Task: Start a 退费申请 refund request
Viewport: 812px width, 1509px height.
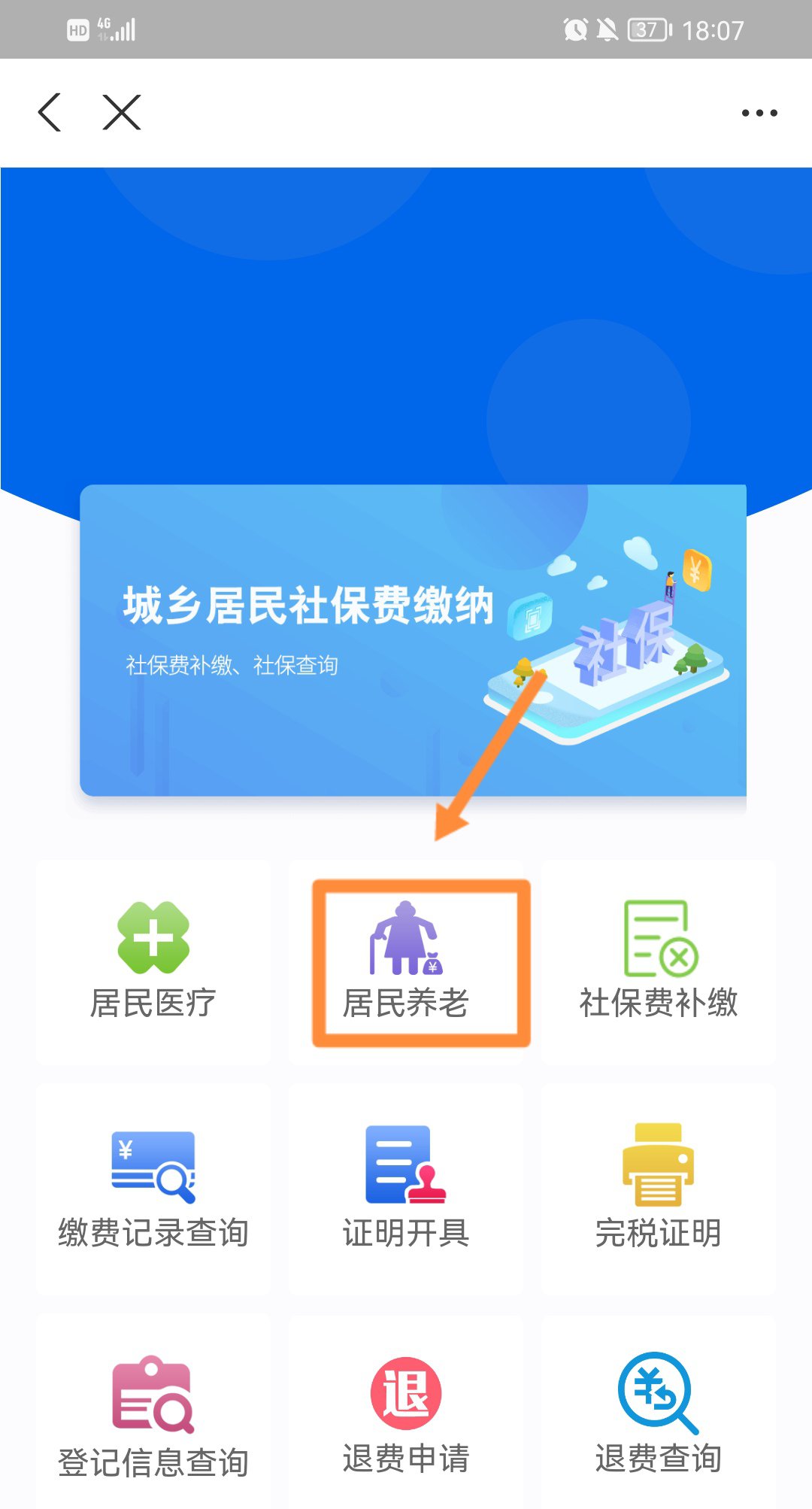Action: point(406,1414)
